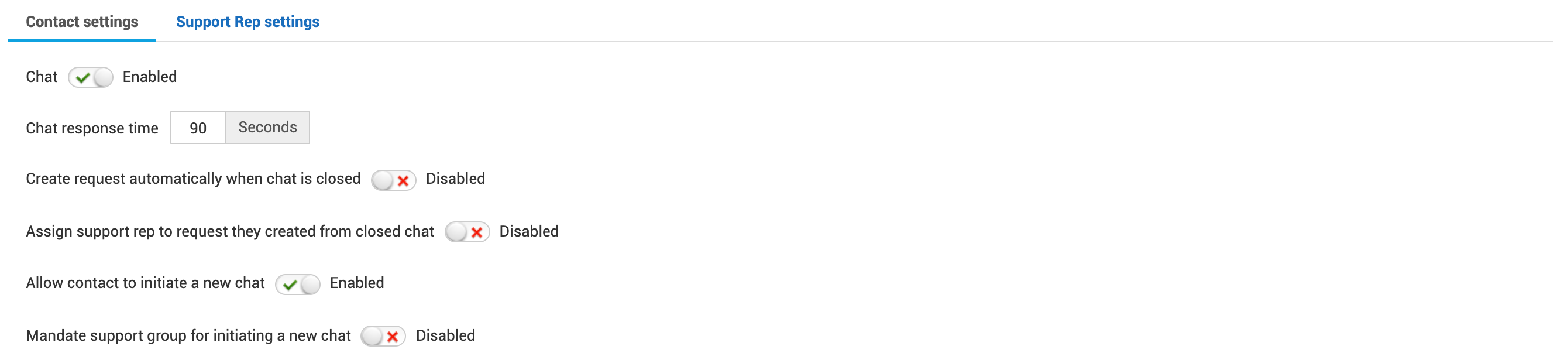Edit the chat response time field

(x=198, y=128)
